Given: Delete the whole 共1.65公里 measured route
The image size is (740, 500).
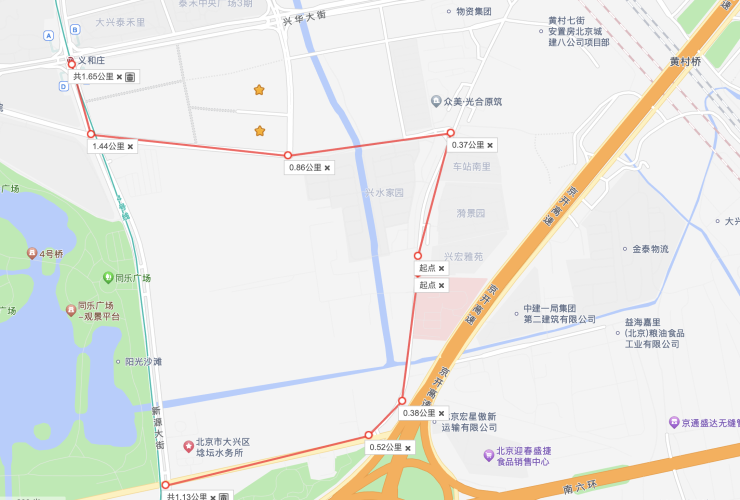Looking at the screenshot, I should point(131,77).
